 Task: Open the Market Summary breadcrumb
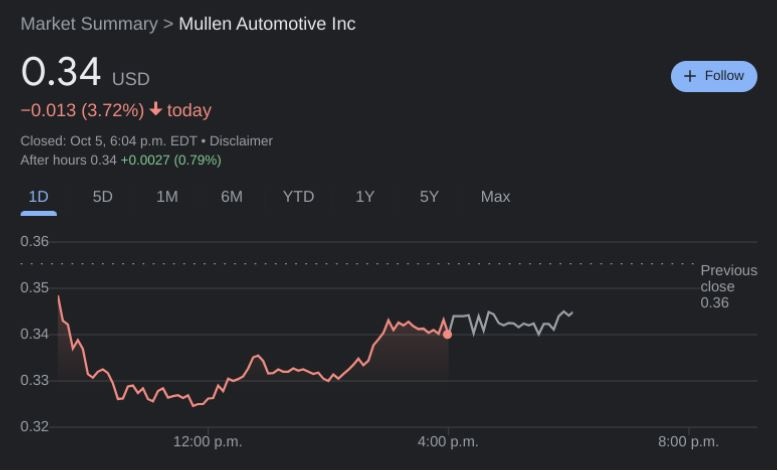(x=88, y=24)
